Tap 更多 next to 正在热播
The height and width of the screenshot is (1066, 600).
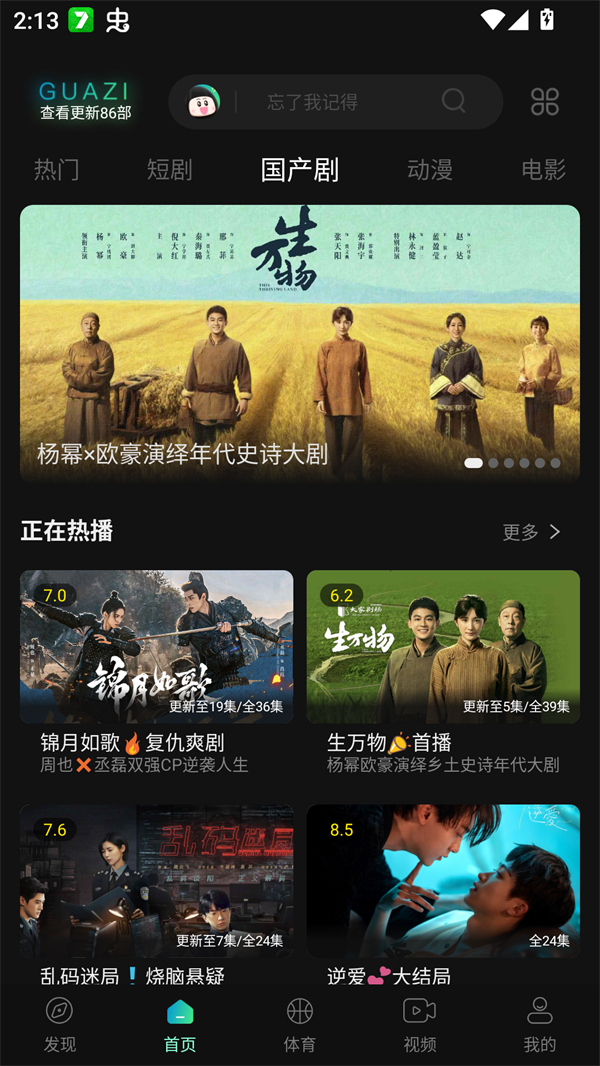[531, 532]
